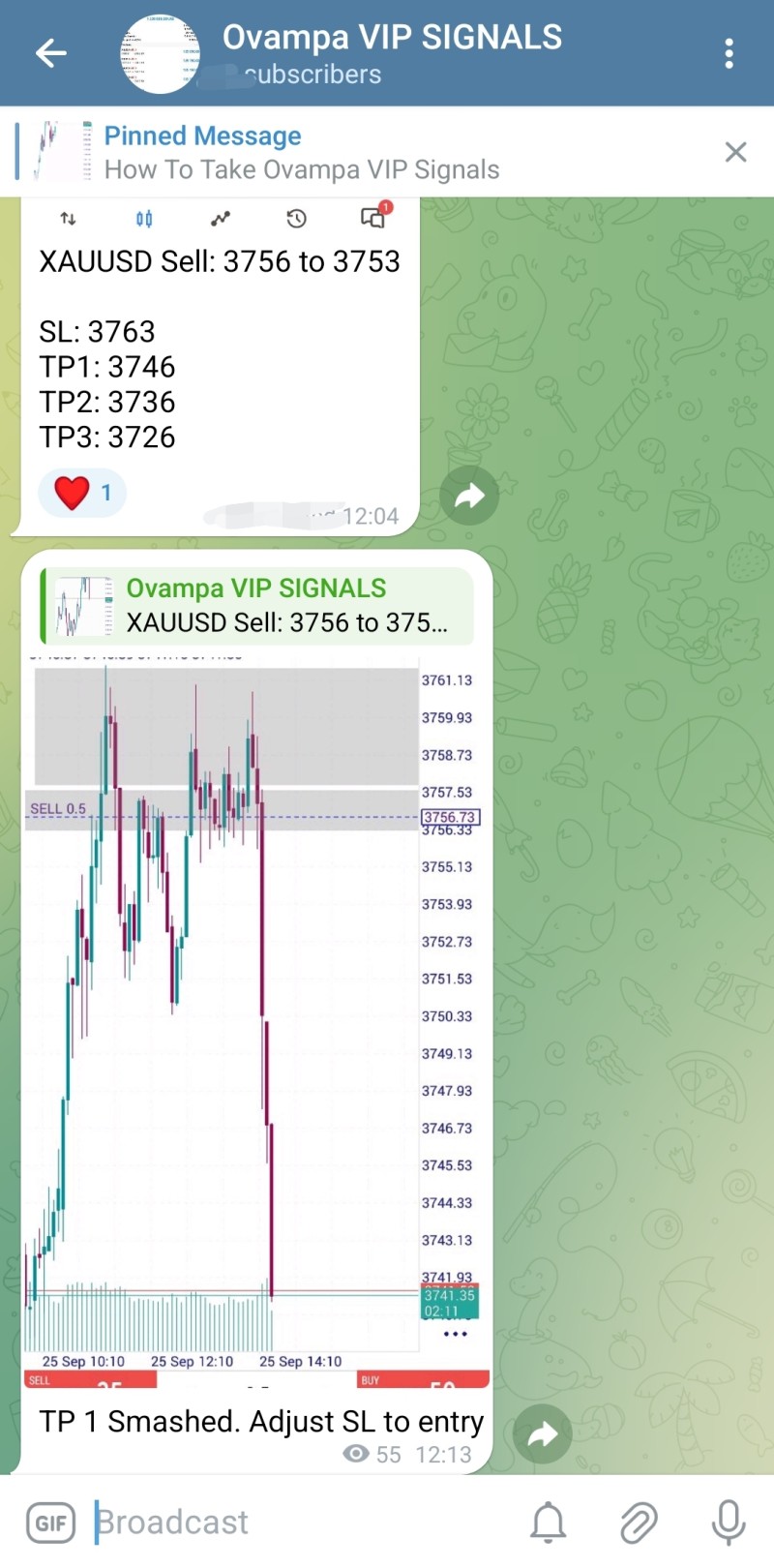The height and width of the screenshot is (1568, 774).
Task: Tap the microphone to record voice
Action: (728, 1523)
